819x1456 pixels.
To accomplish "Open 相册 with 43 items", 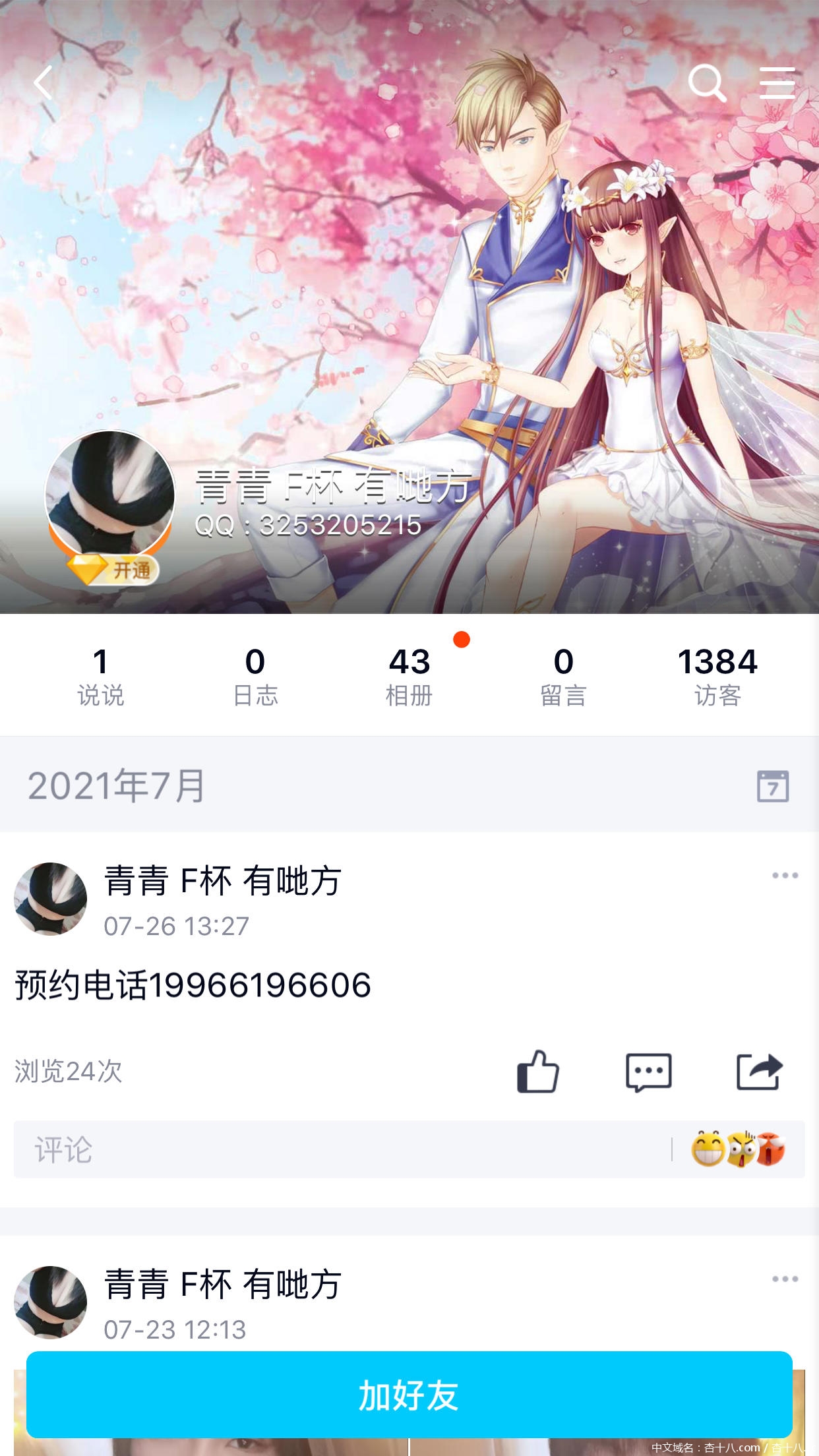I will click(x=409, y=675).
